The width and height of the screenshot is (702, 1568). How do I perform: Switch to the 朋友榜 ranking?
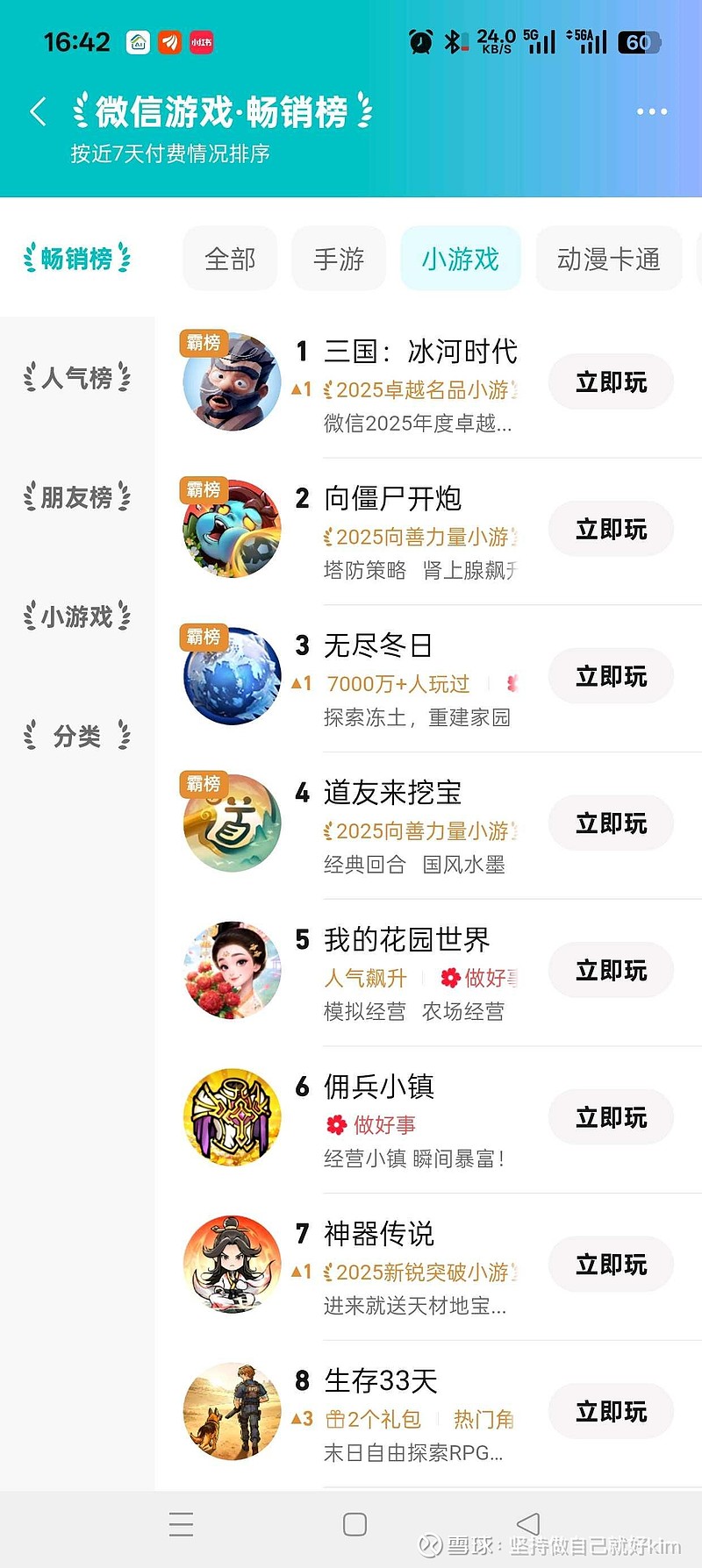(x=77, y=497)
